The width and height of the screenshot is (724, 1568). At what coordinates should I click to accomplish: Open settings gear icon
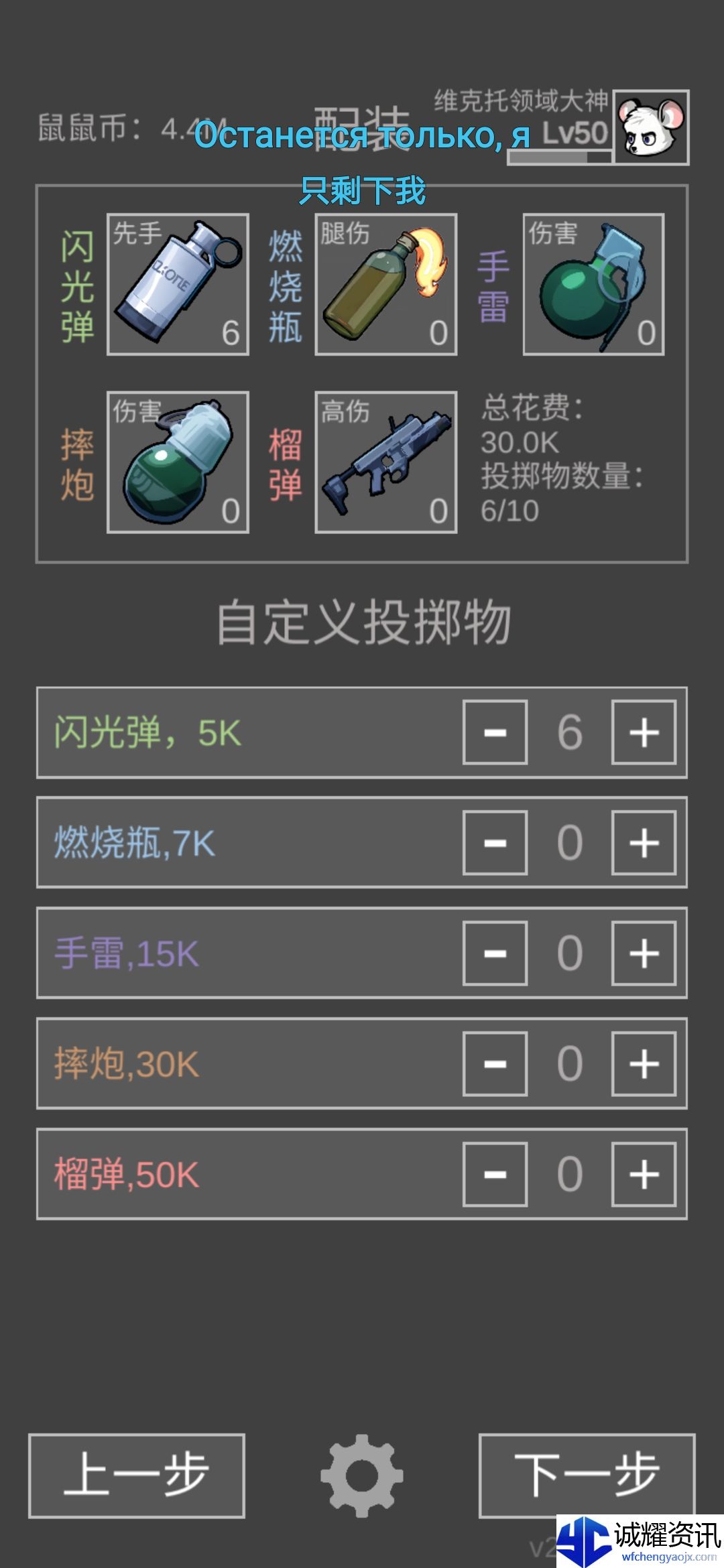tap(362, 1476)
